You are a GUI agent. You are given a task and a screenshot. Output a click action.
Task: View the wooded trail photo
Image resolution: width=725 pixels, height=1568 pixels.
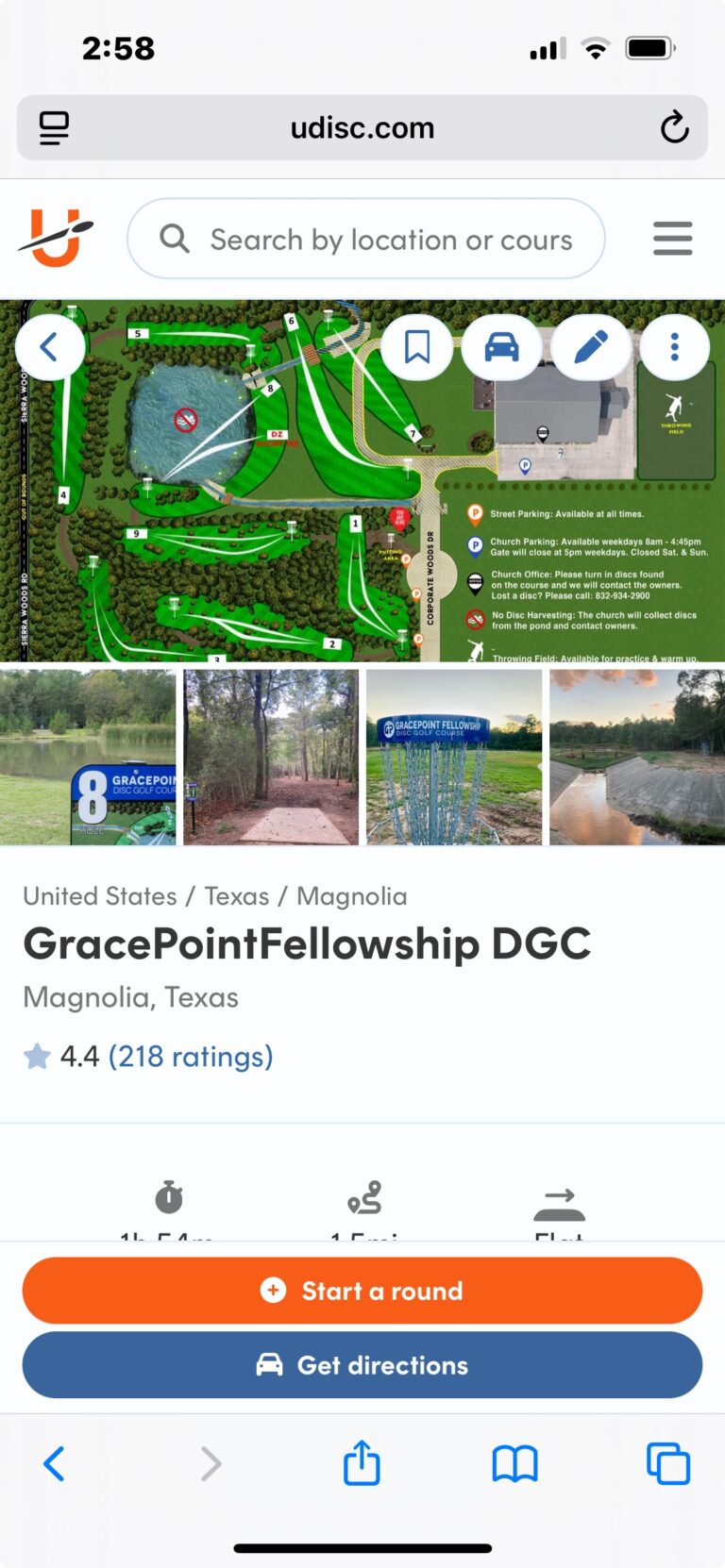point(271,757)
